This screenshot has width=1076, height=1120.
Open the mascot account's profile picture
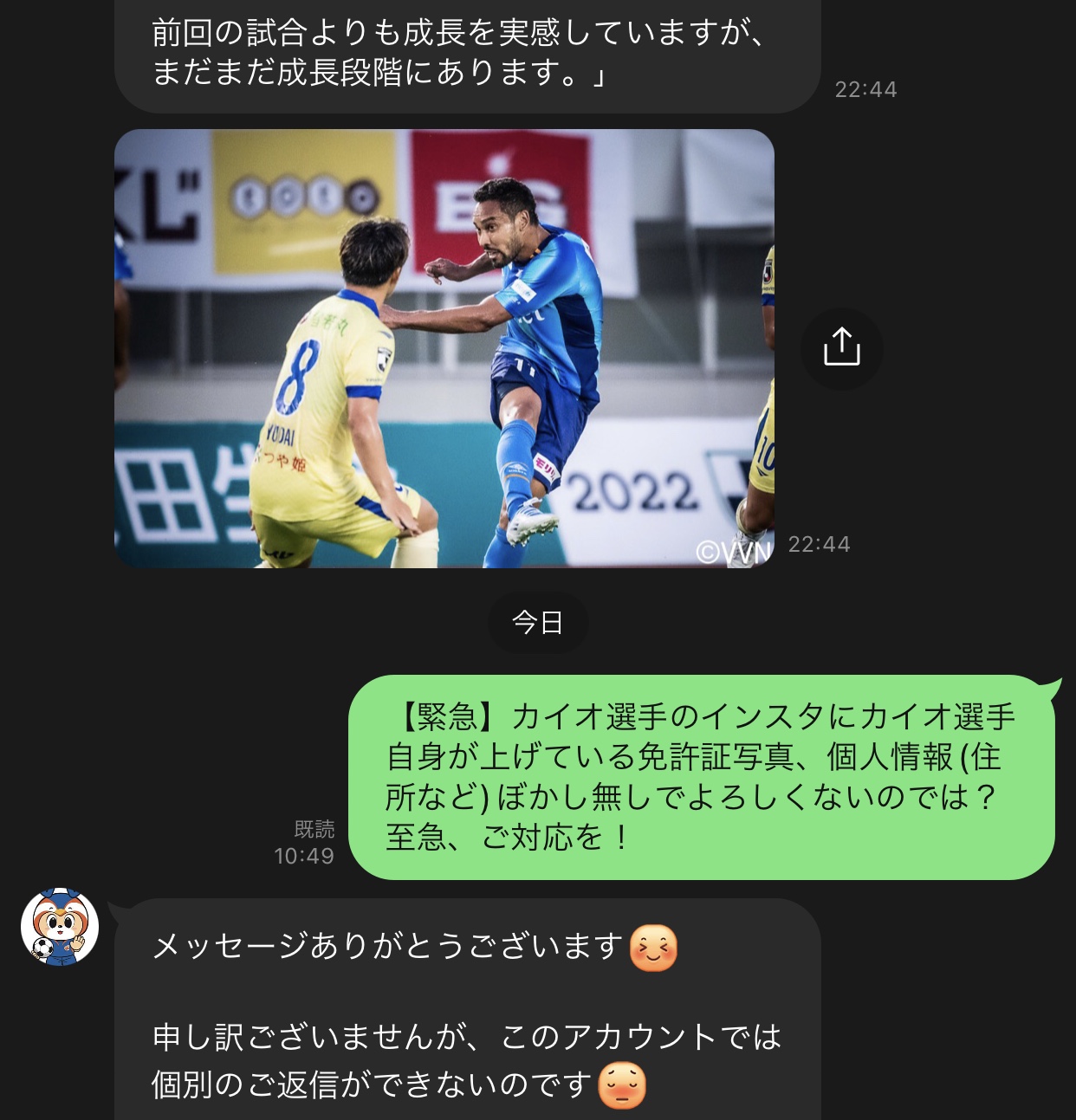pyautogui.click(x=60, y=926)
